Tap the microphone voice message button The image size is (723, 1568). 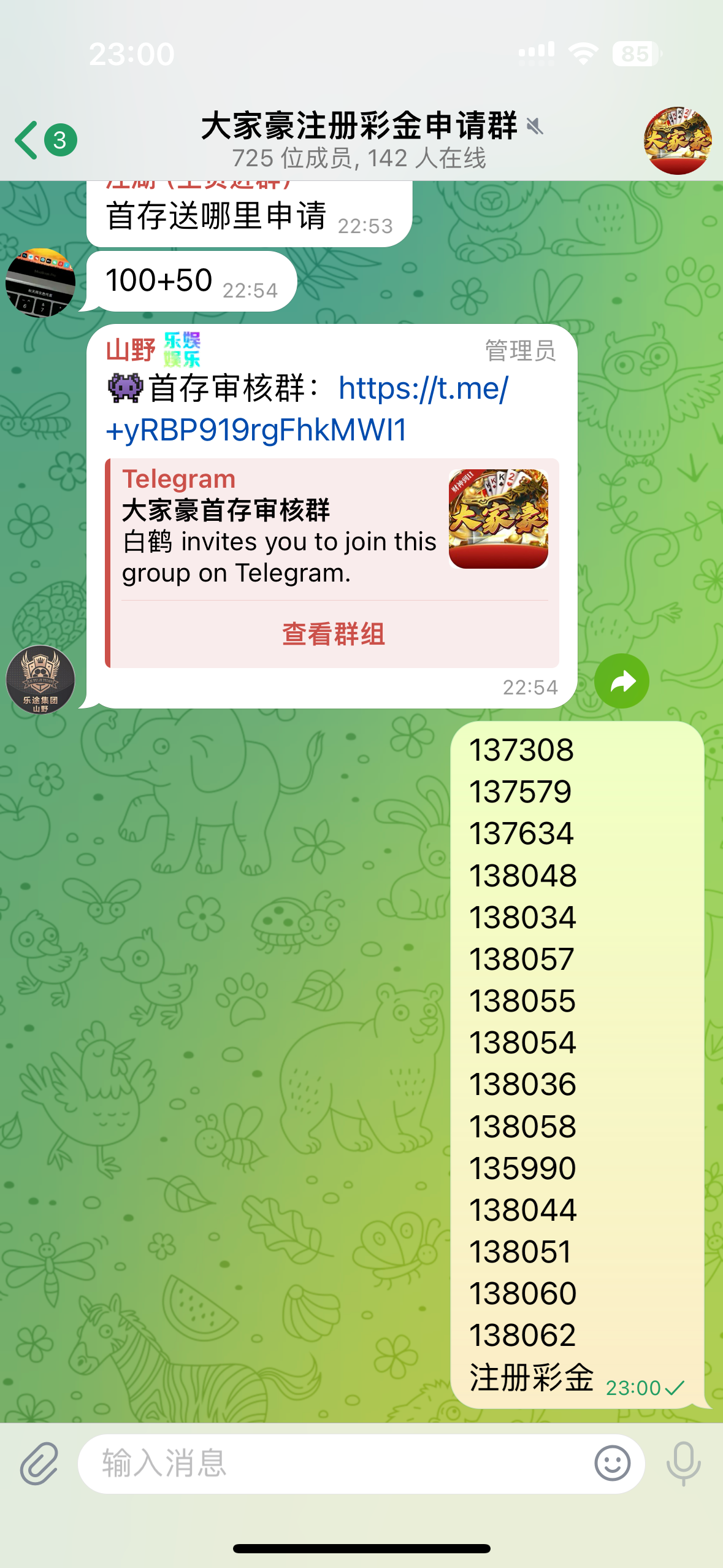[683, 1464]
